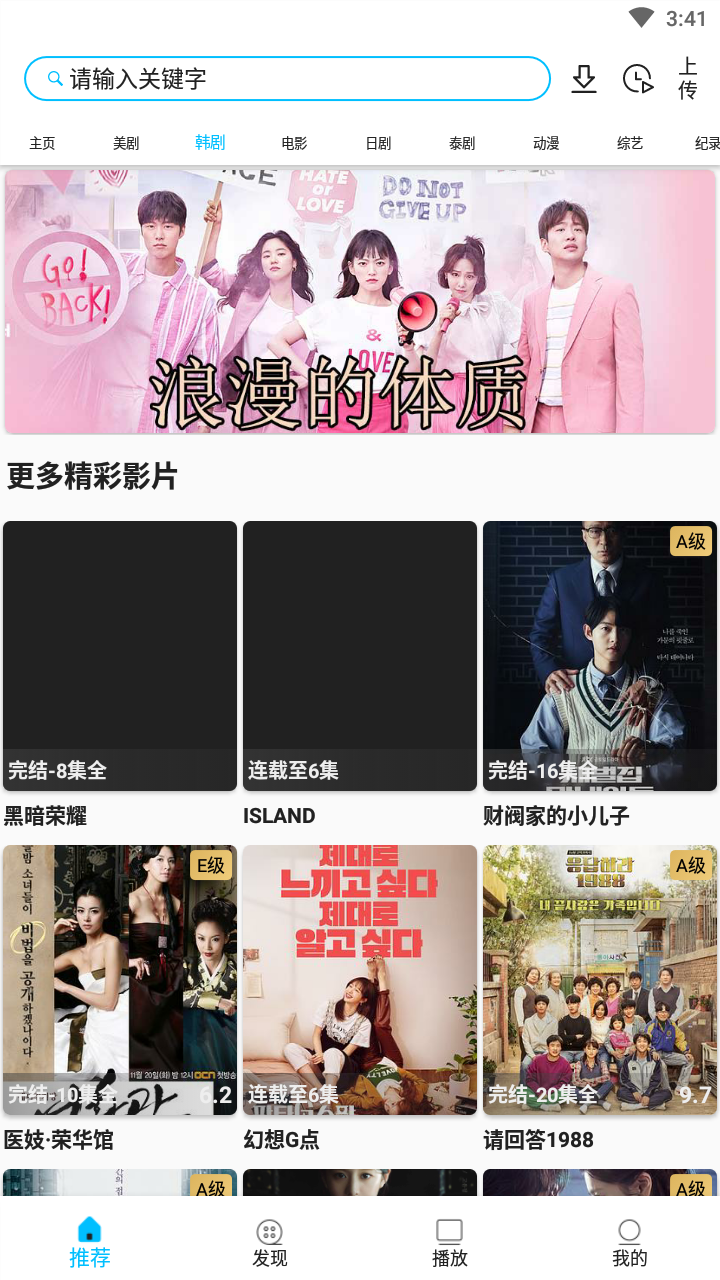Select the 电影 tab

294,143
